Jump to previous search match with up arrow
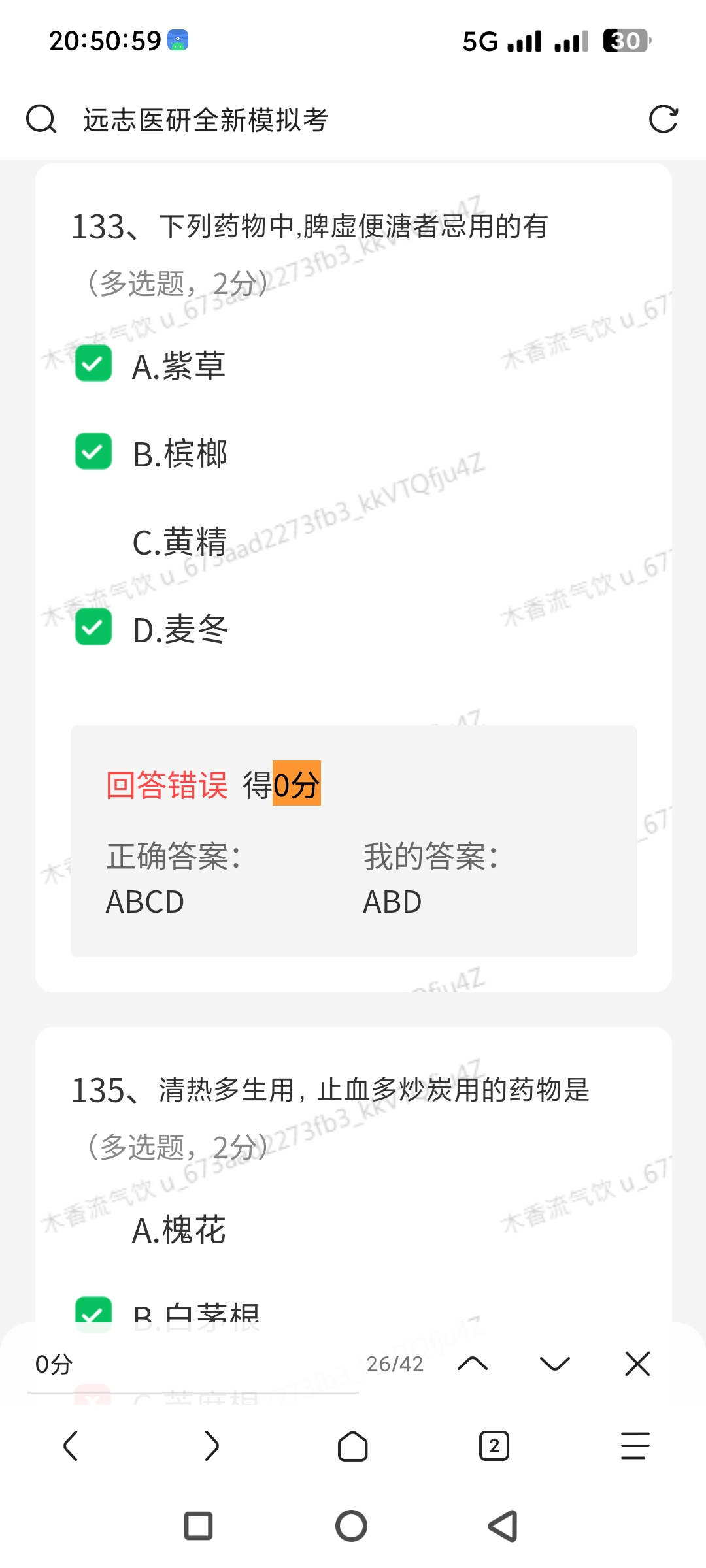Image resolution: width=706 pixels, height=1568 pixels. coord(473,1364)
